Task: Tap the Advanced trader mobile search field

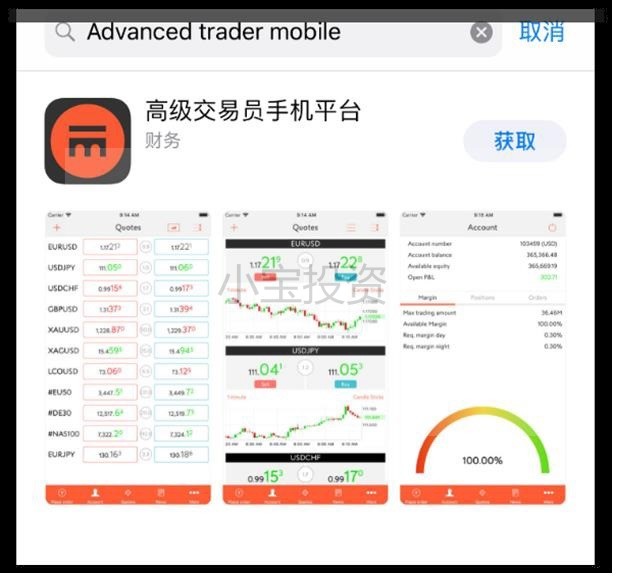Action: tap(260, 32)
